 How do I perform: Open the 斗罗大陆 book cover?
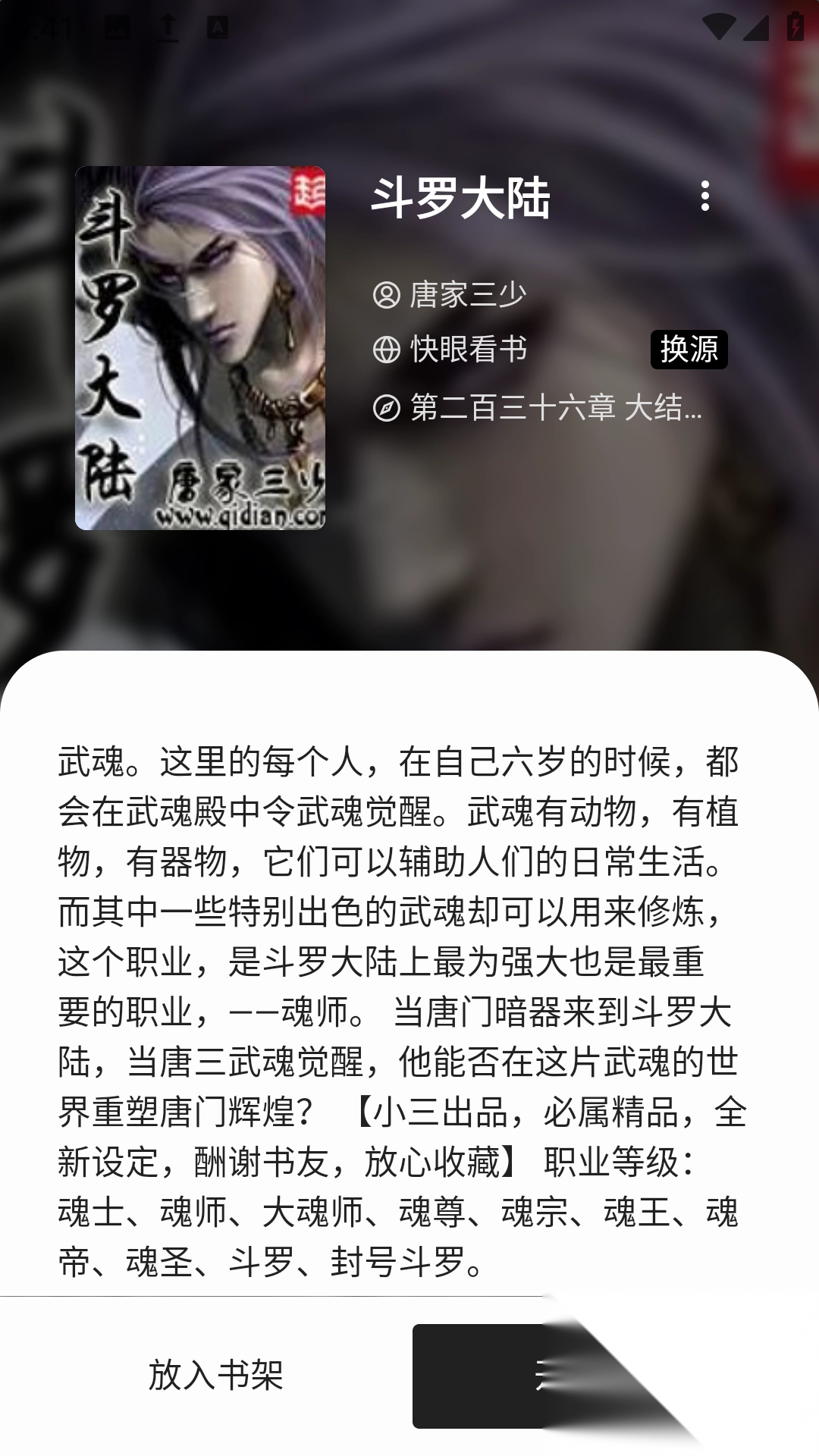point(200,348)
